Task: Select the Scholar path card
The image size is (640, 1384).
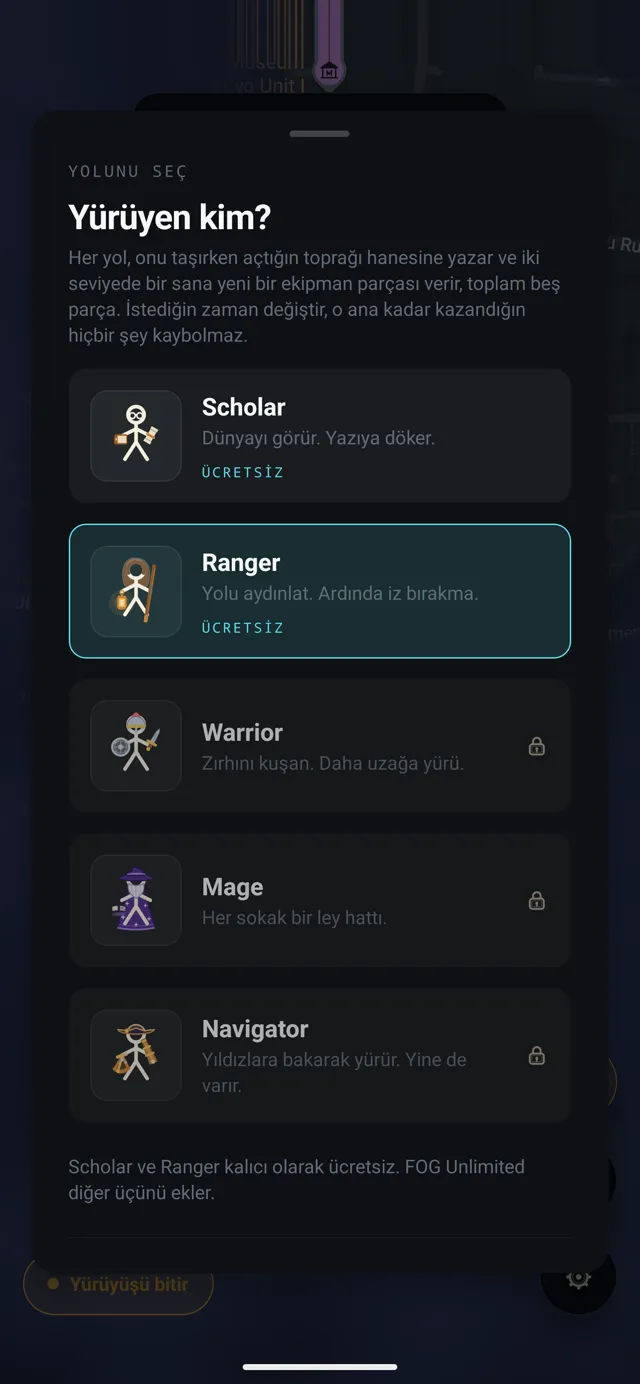Action: 320,436
